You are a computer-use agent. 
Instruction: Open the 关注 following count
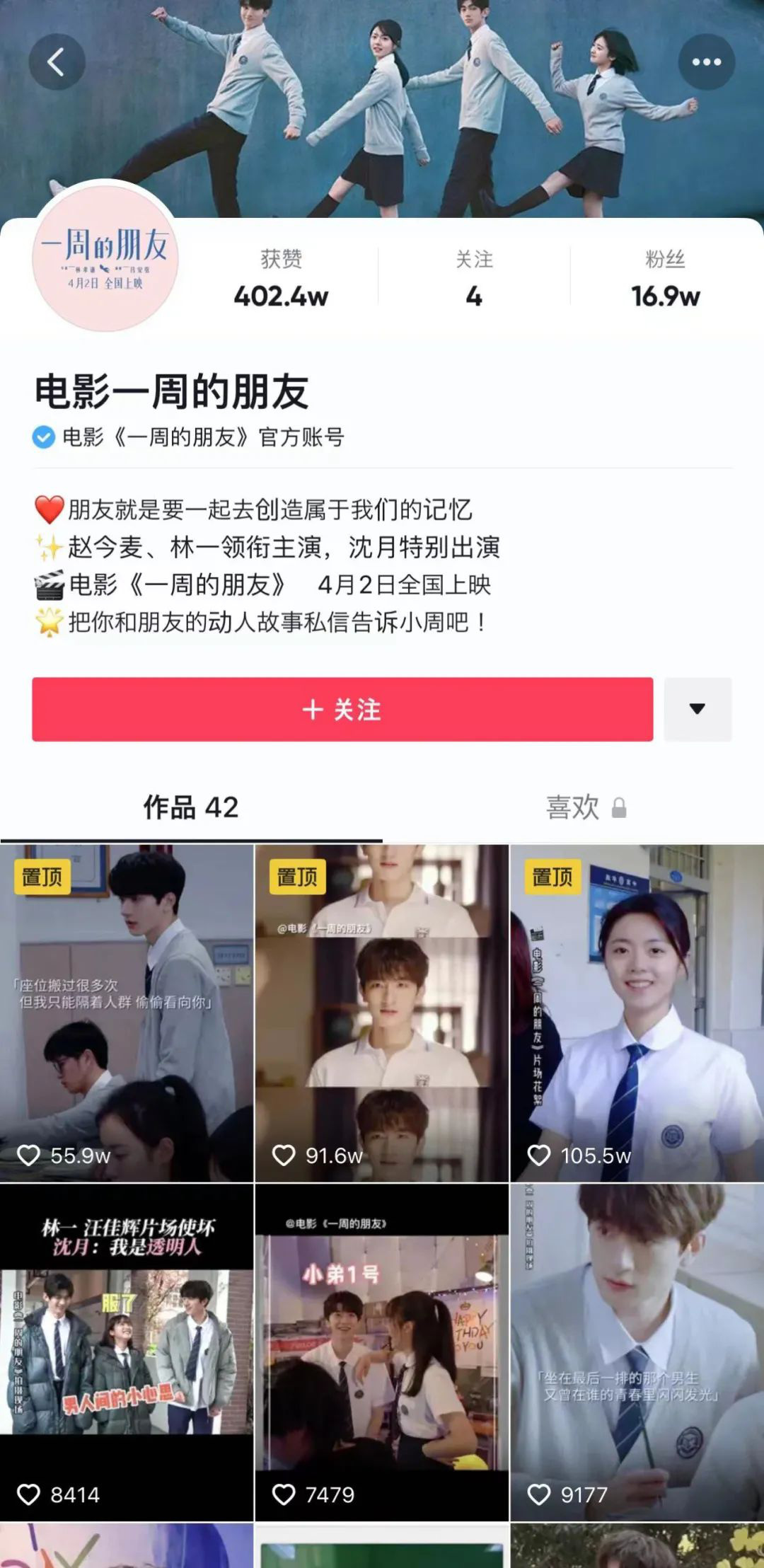point(474,278)
